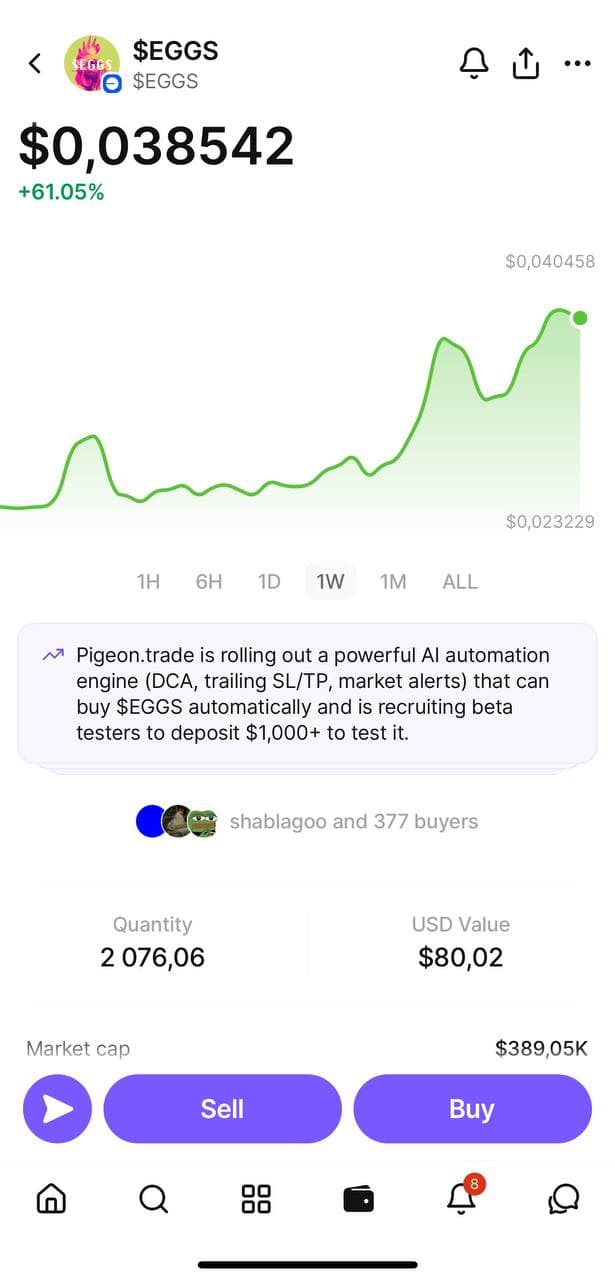Open the three-dot overflow menu
This screenshot has width=615, height=1280.
click(x=577, y=63)
